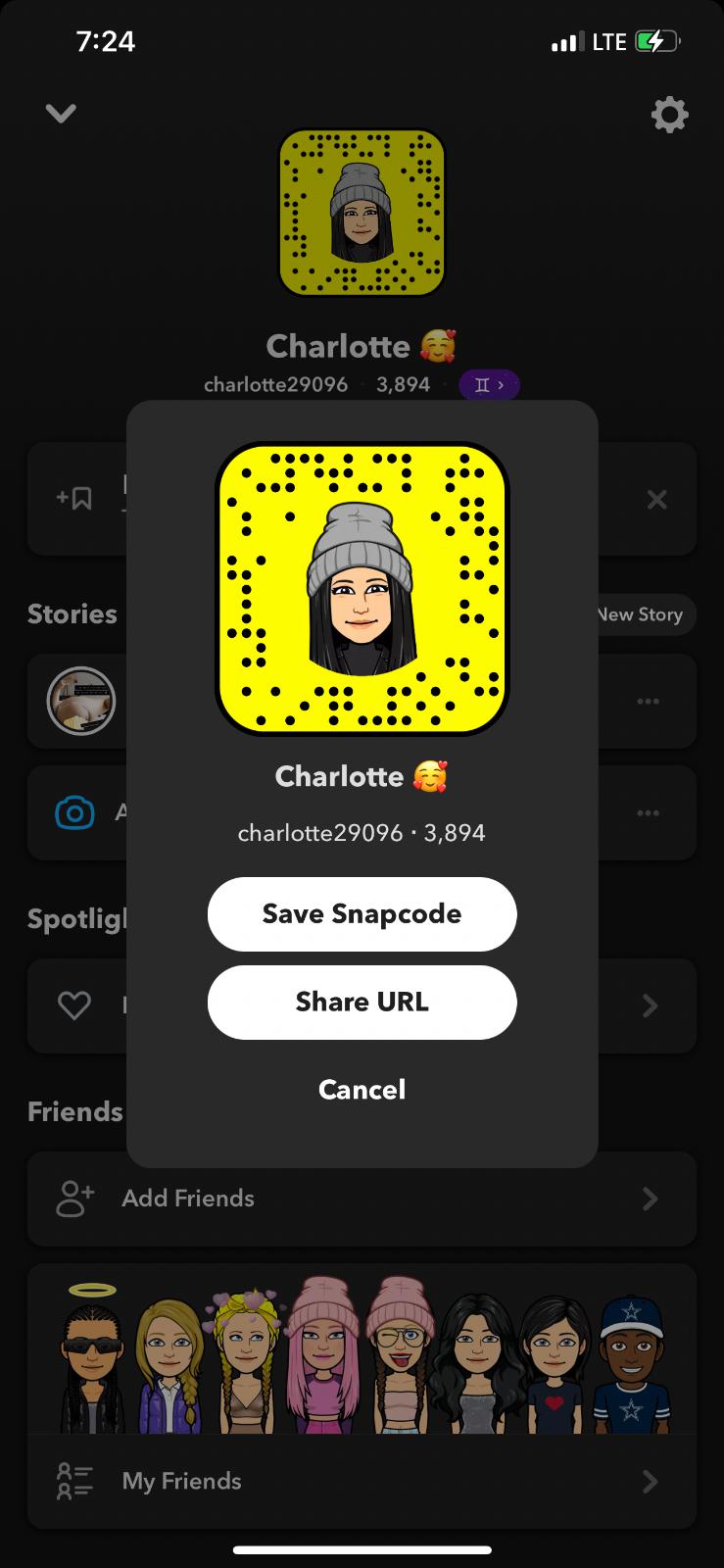This screenshot has height=1568, width=724.
Task: View the existing story thumbnail
Action: [x=81, y=701]
